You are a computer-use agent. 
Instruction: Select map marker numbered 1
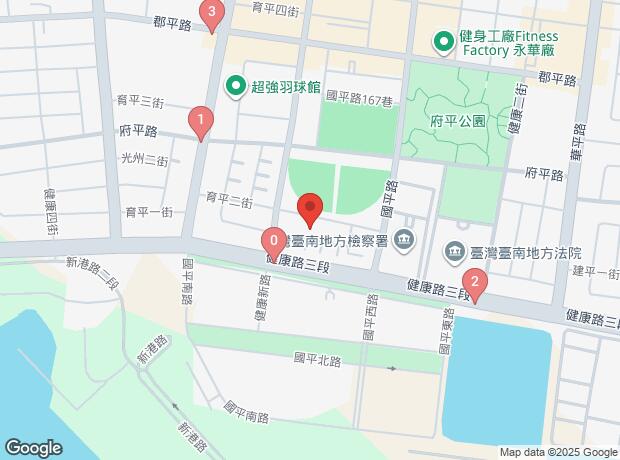tap(201, 122)
